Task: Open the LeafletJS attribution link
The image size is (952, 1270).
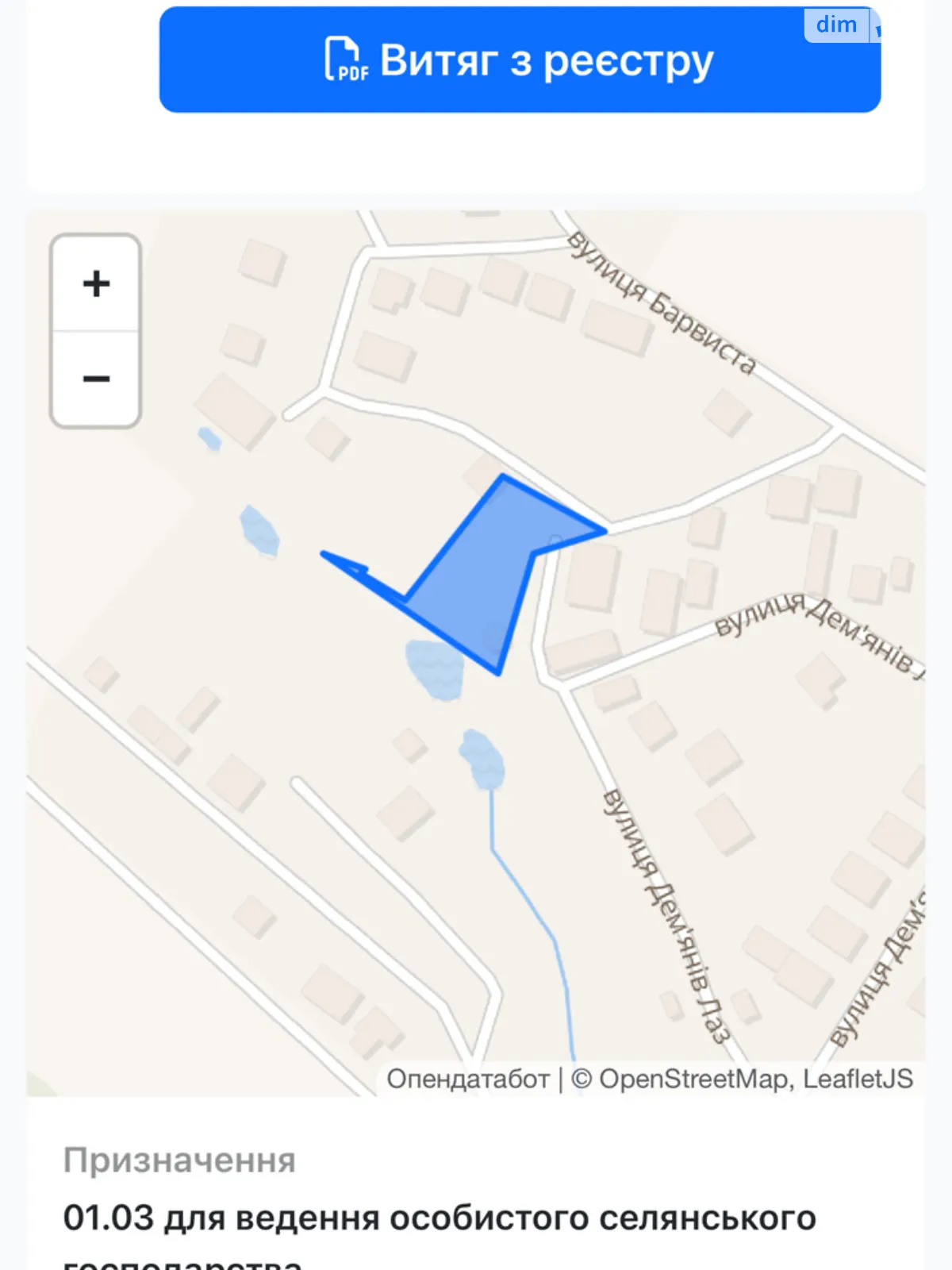Action: click(858, 1079)
